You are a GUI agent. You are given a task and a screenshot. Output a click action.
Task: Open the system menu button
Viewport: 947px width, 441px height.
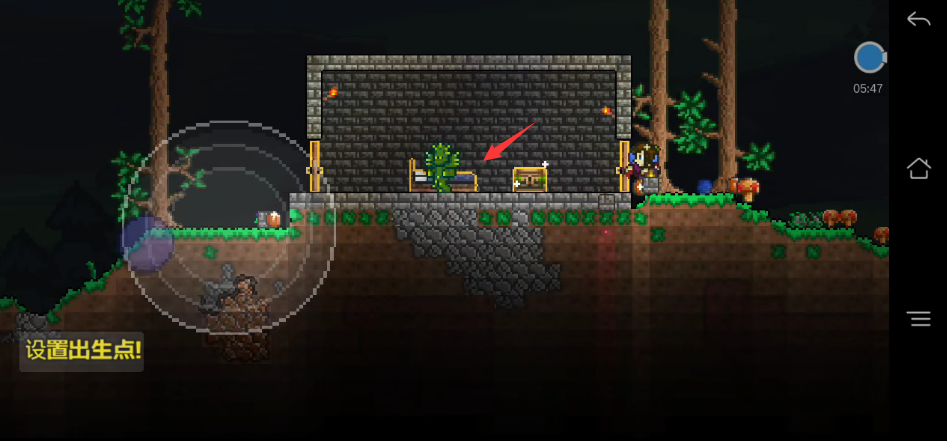click(918, 319)
